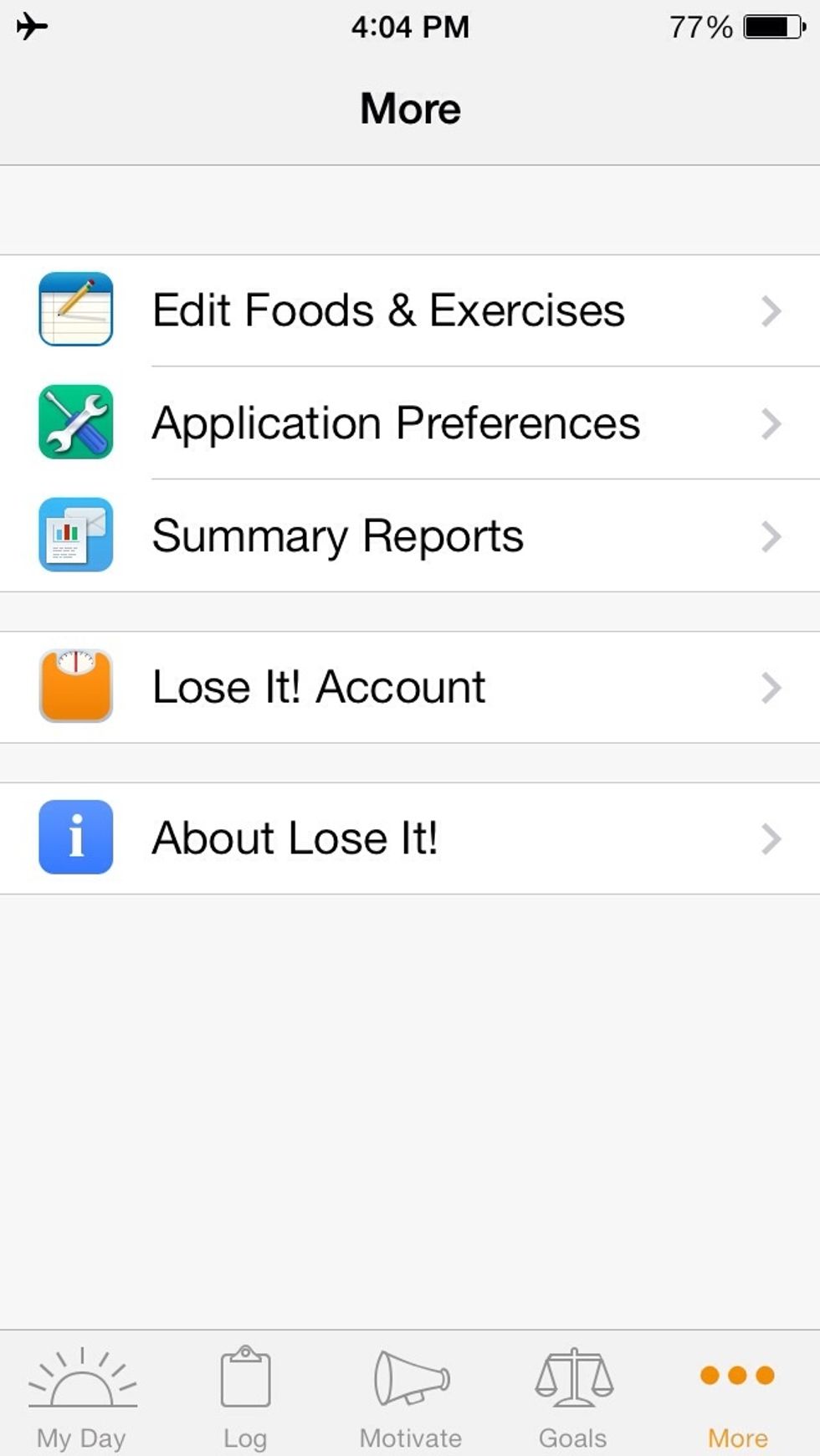
Task: Open Edit Foods & Exercises
Action: pyautogui.click(x=410, y=310)
